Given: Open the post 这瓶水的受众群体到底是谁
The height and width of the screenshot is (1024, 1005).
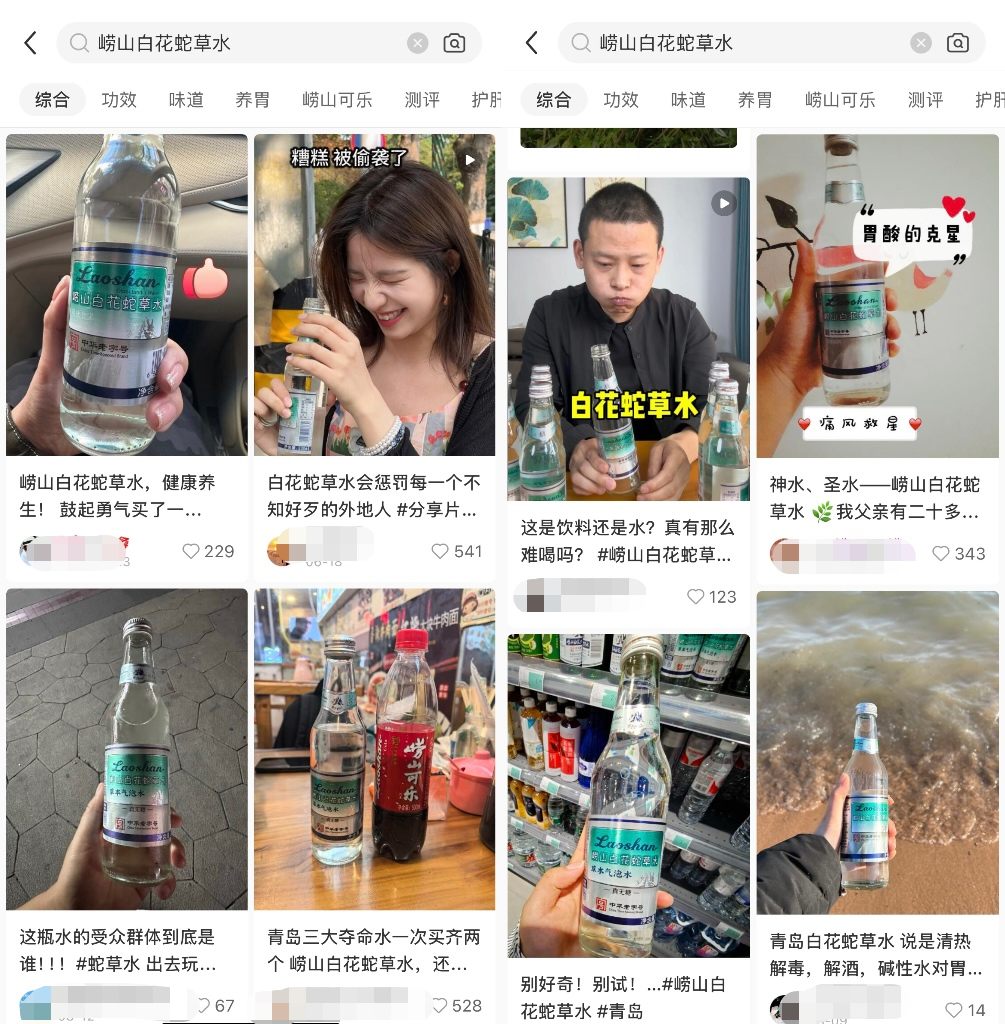Looking at the screenshot, I should click(126, 749).
